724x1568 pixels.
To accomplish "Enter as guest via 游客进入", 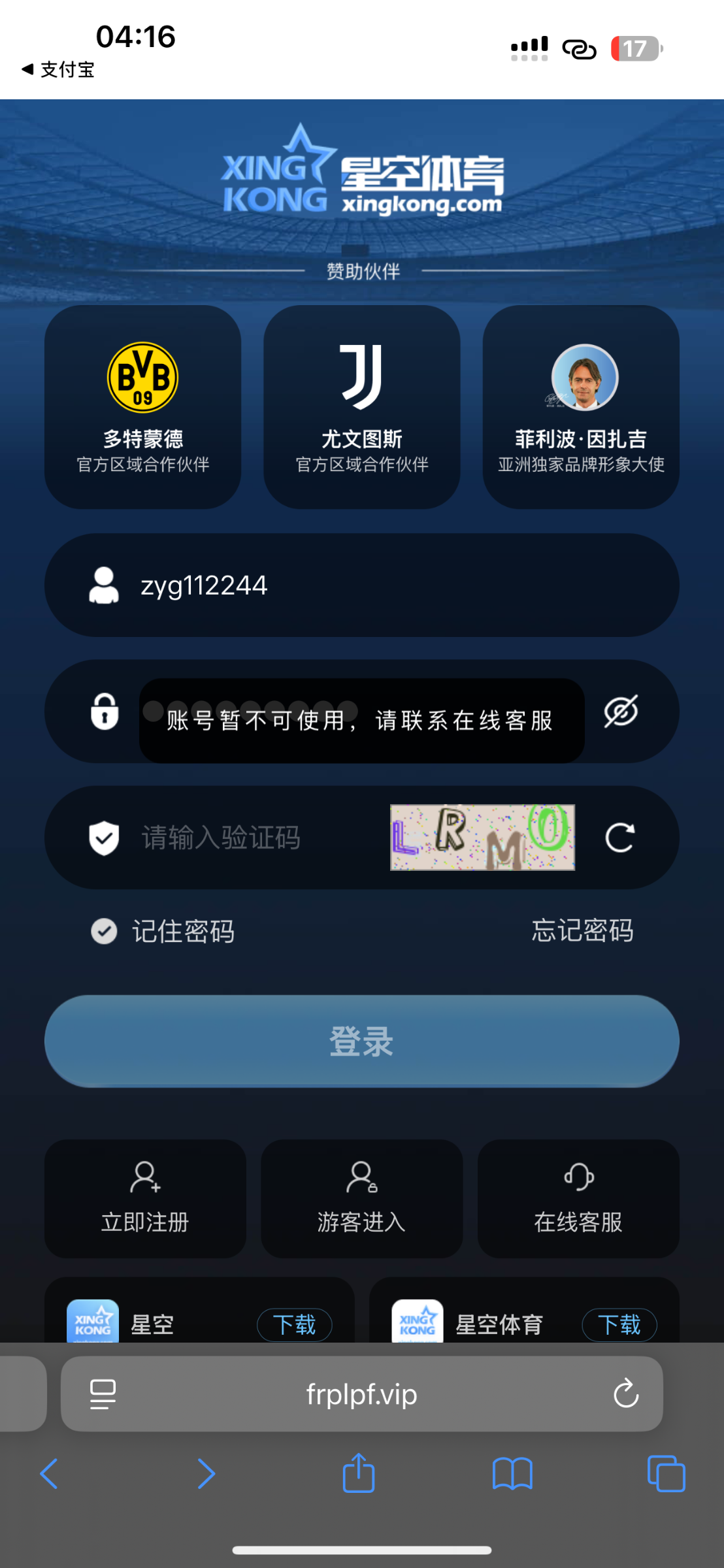I will point(361,1199).
